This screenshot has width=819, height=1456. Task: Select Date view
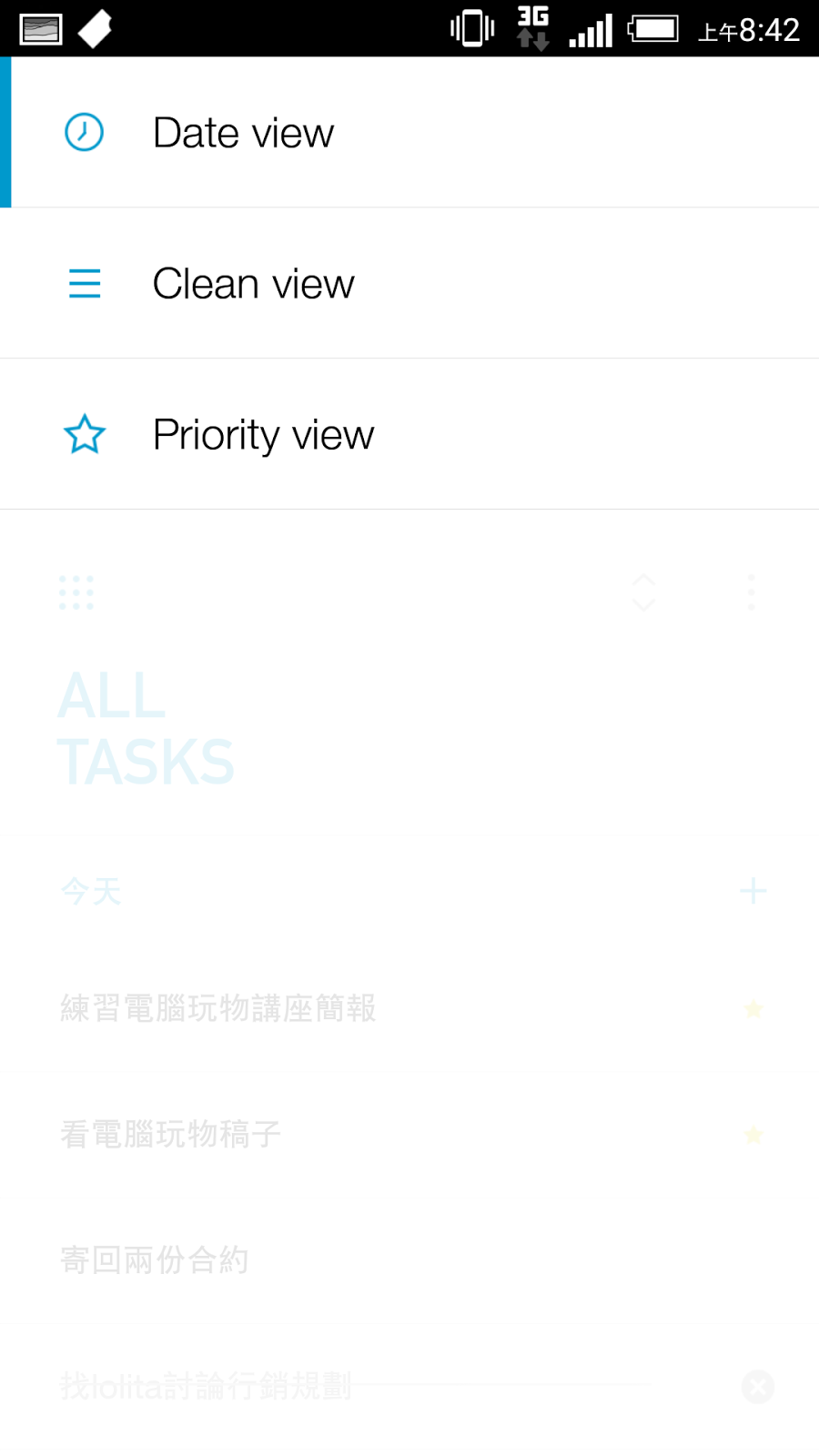coord(243,133)
